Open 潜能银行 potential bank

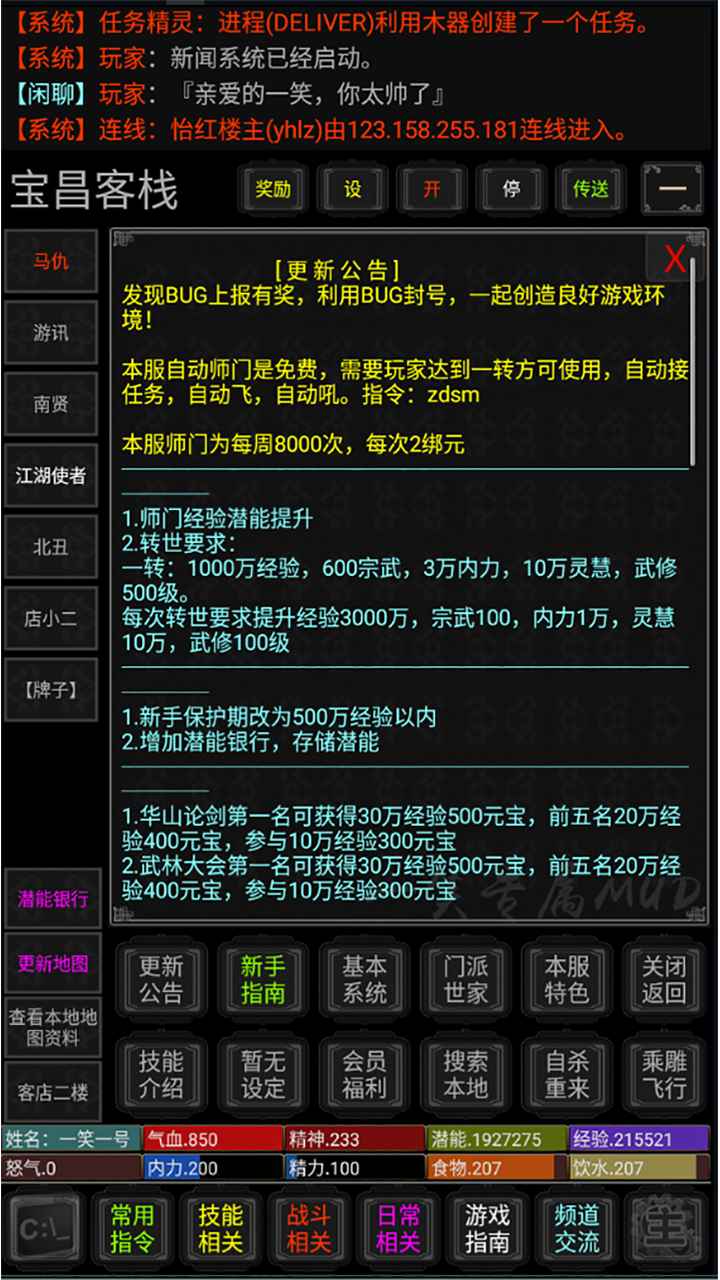tap(52, 898)
